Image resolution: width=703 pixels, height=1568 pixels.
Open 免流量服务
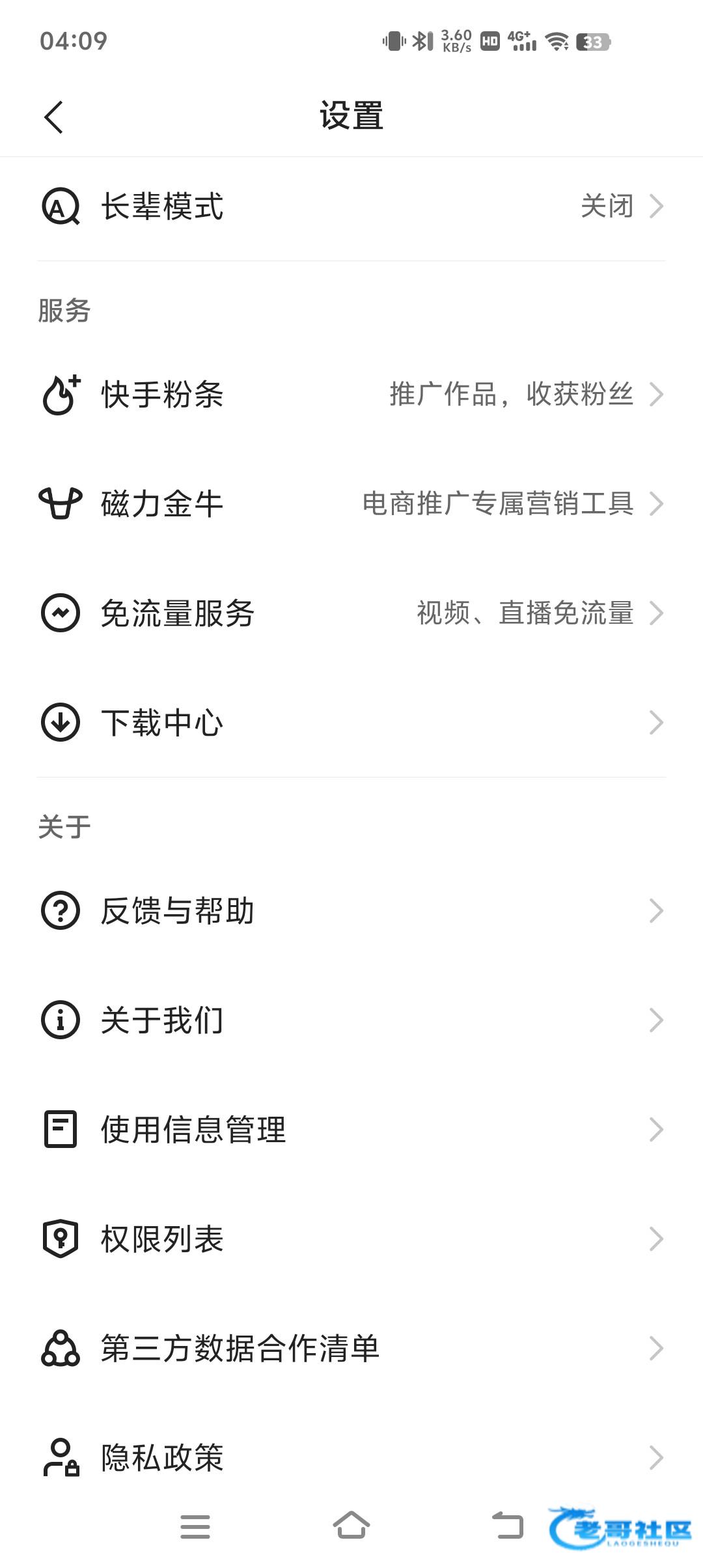(351, 613)
